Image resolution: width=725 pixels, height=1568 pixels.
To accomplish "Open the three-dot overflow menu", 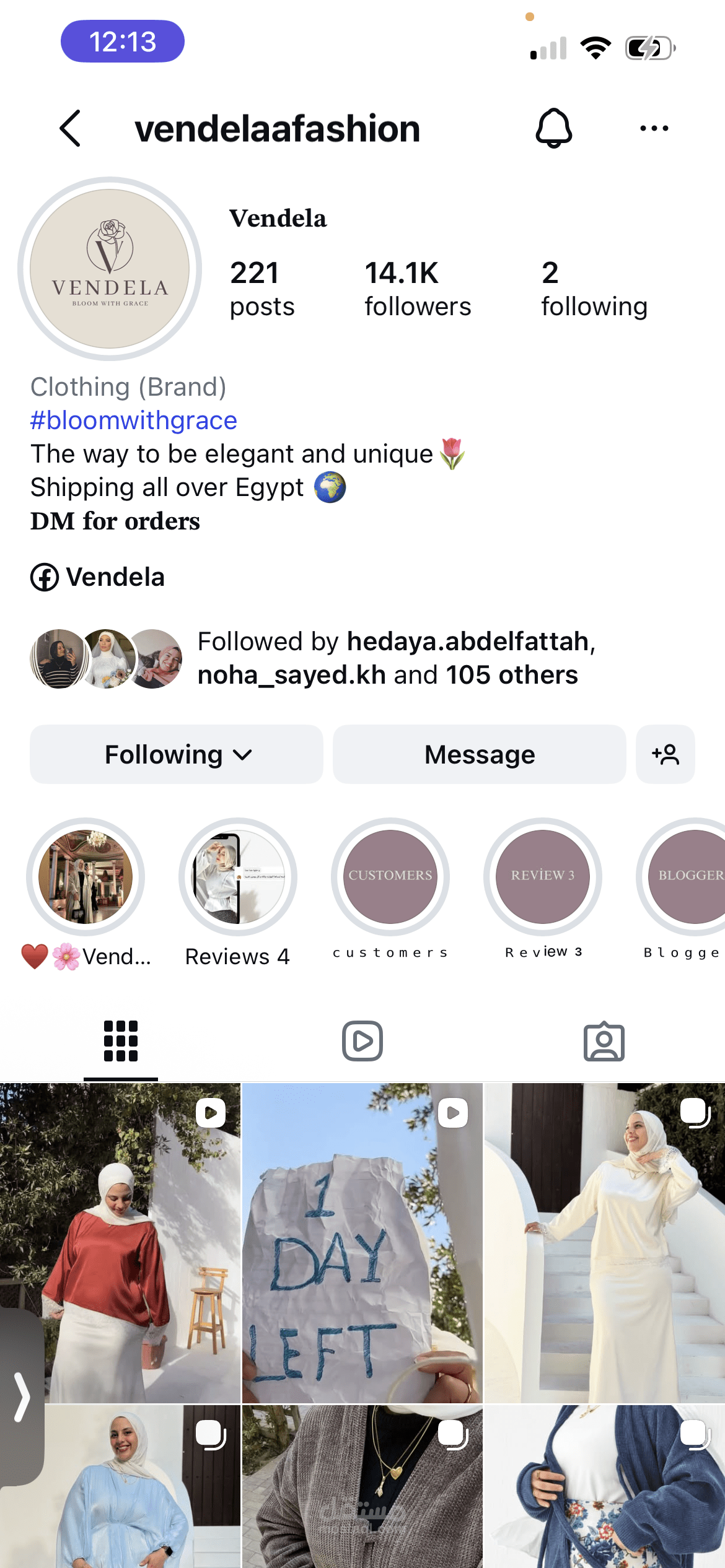I will tap(654, 128).
